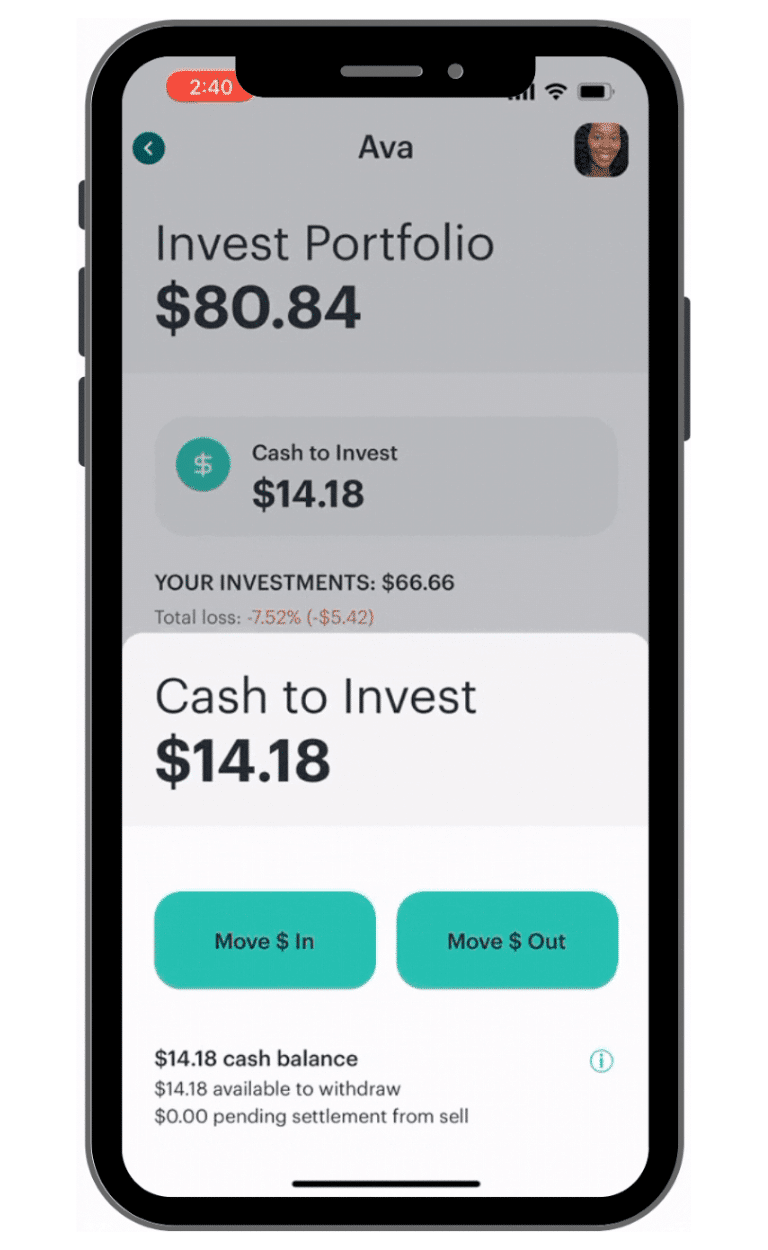The width and height of the screenshot is (768, 1250).
Task: Tap the home indicator bar
Action: [384, 1185]
